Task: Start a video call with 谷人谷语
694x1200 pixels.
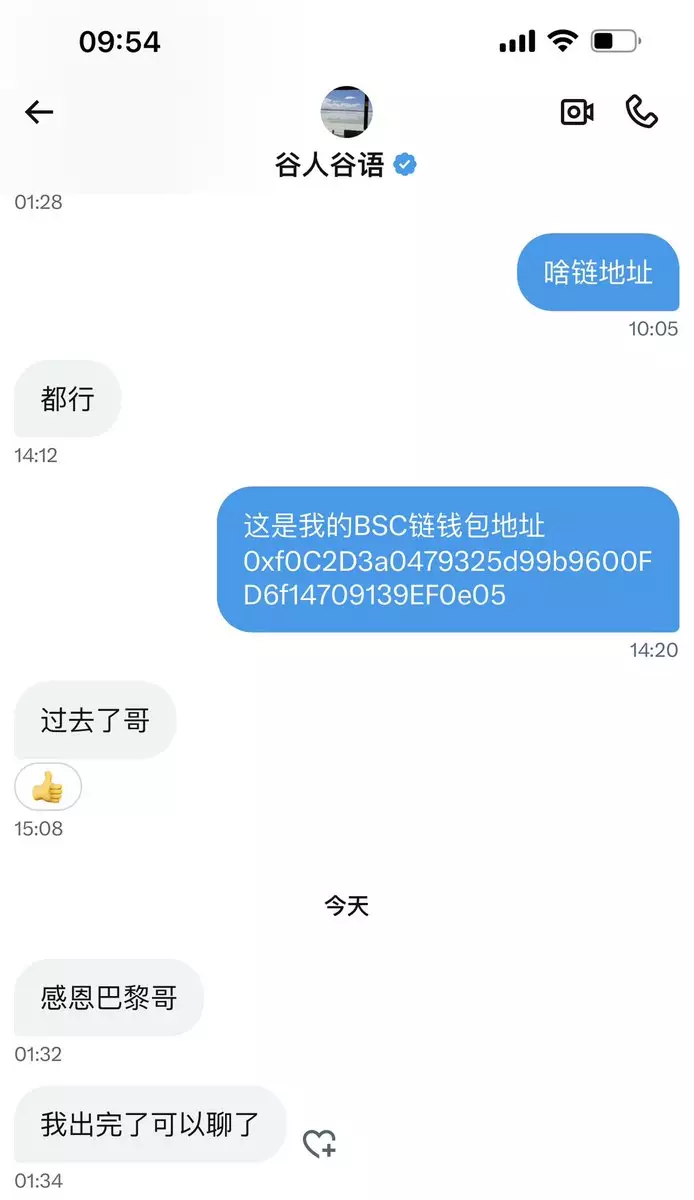Action: point(577,112)
